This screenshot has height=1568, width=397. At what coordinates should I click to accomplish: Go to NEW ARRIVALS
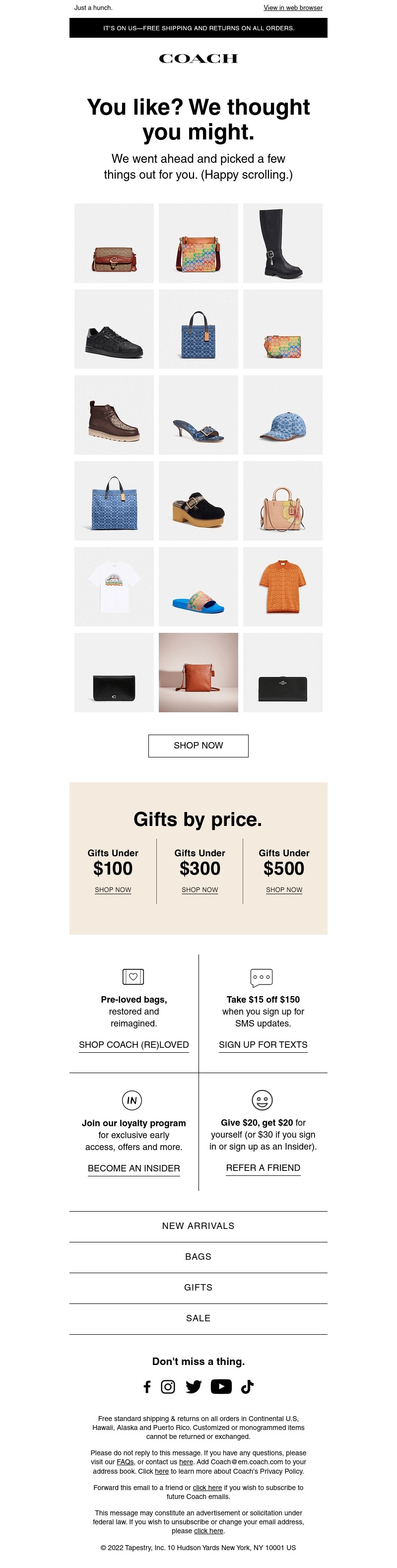(x=198, y=1226)
